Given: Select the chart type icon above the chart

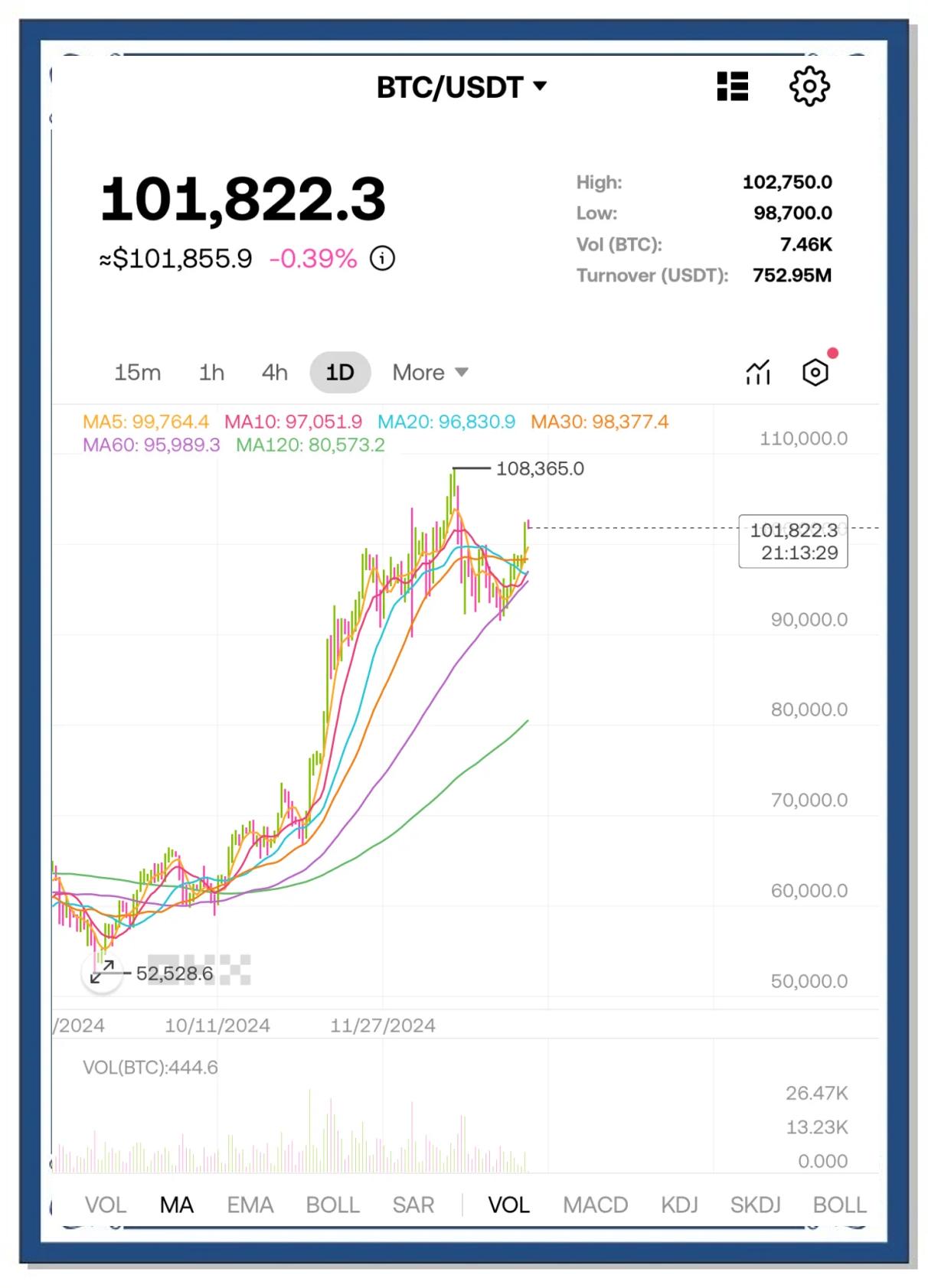Looking at the screenshot, I should 756,372.
